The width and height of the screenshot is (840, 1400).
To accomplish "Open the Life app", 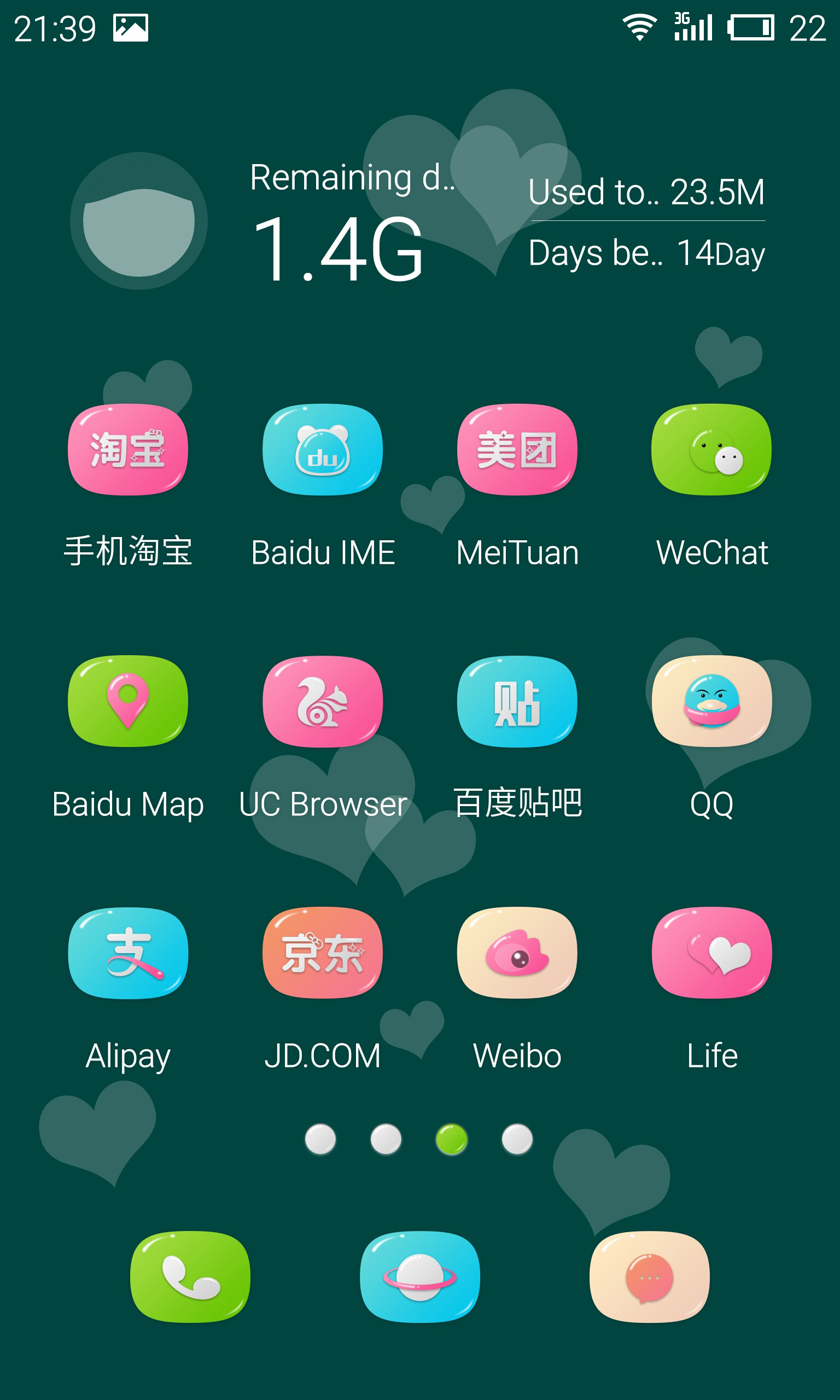I will [711, 954].
